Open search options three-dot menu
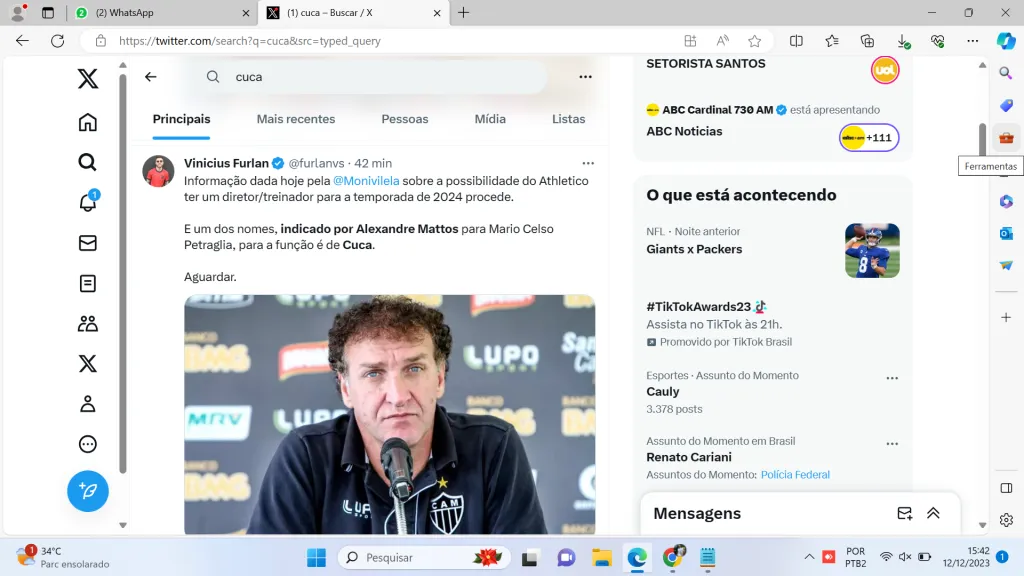 coord(585,77)
